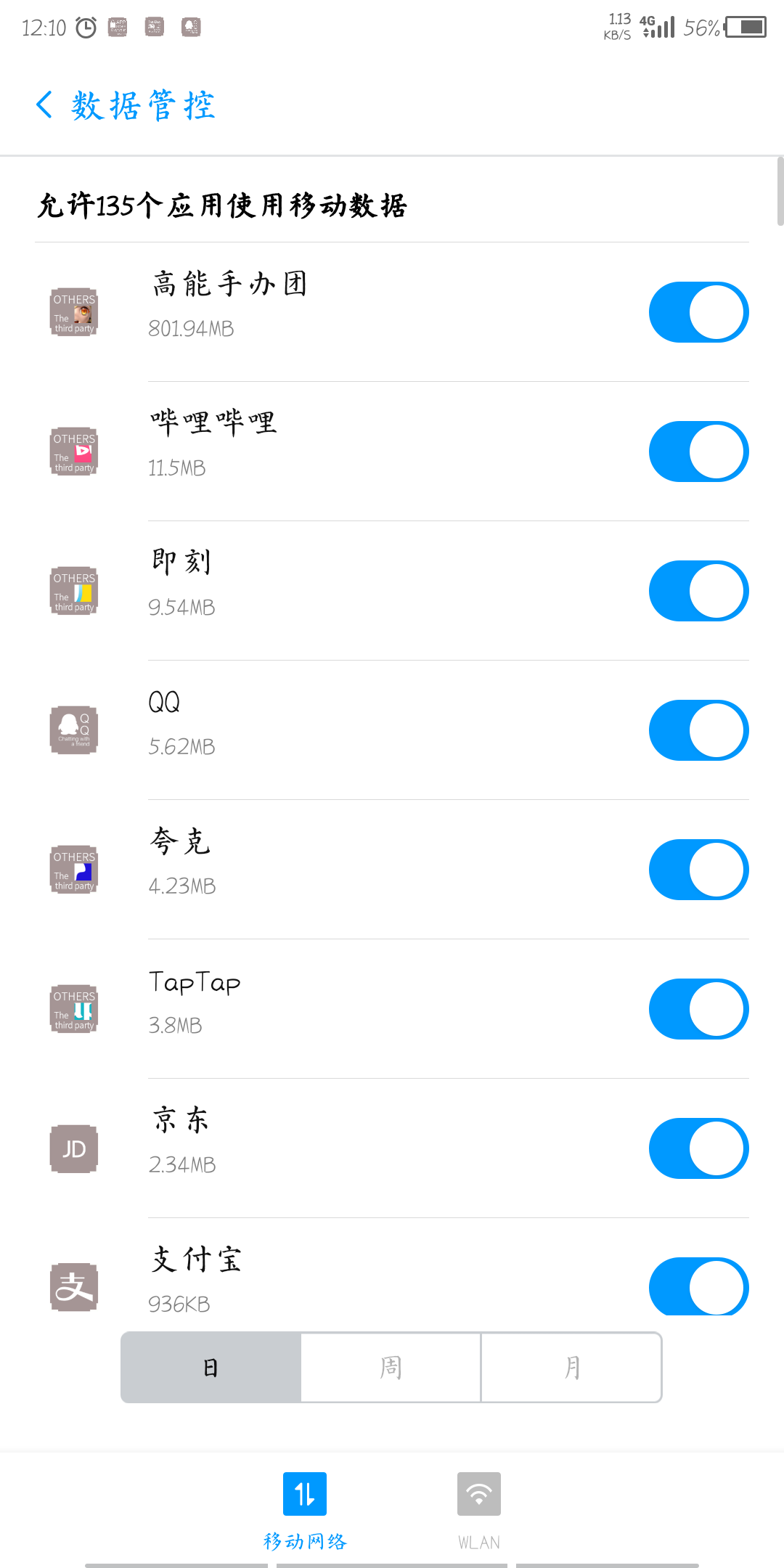Toggle mobile data switch for 即刻
Image resolution: width=784 pixels, height=1568 pixels.
[698, 591]
